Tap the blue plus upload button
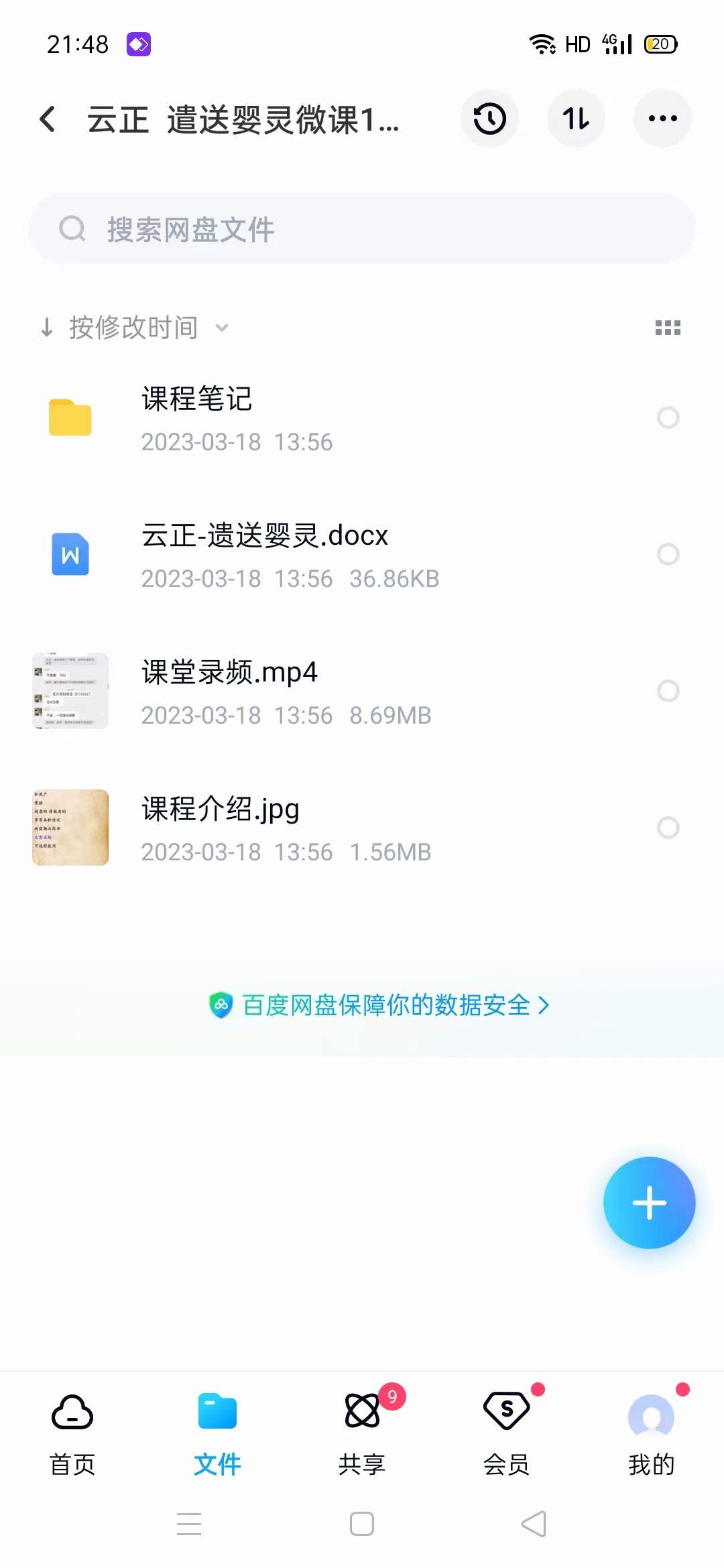Screen dimensions: 724x1568 pyautogui.click(x=648, y=1203)
